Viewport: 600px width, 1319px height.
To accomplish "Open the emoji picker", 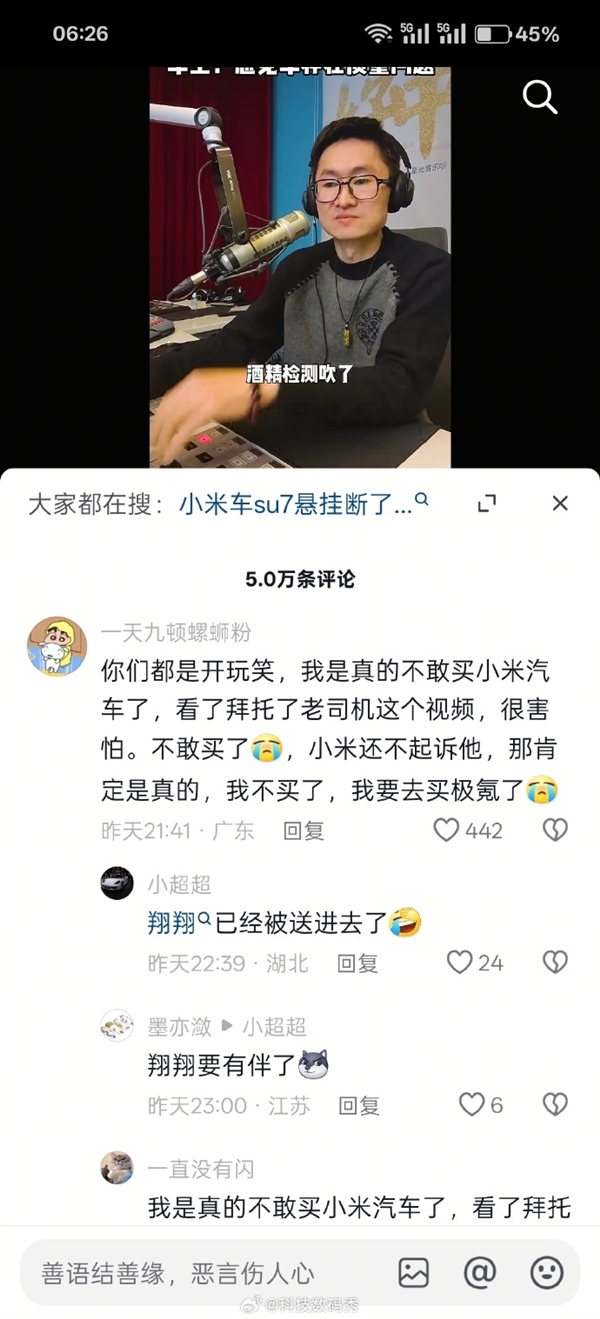I will [546, 1272].
